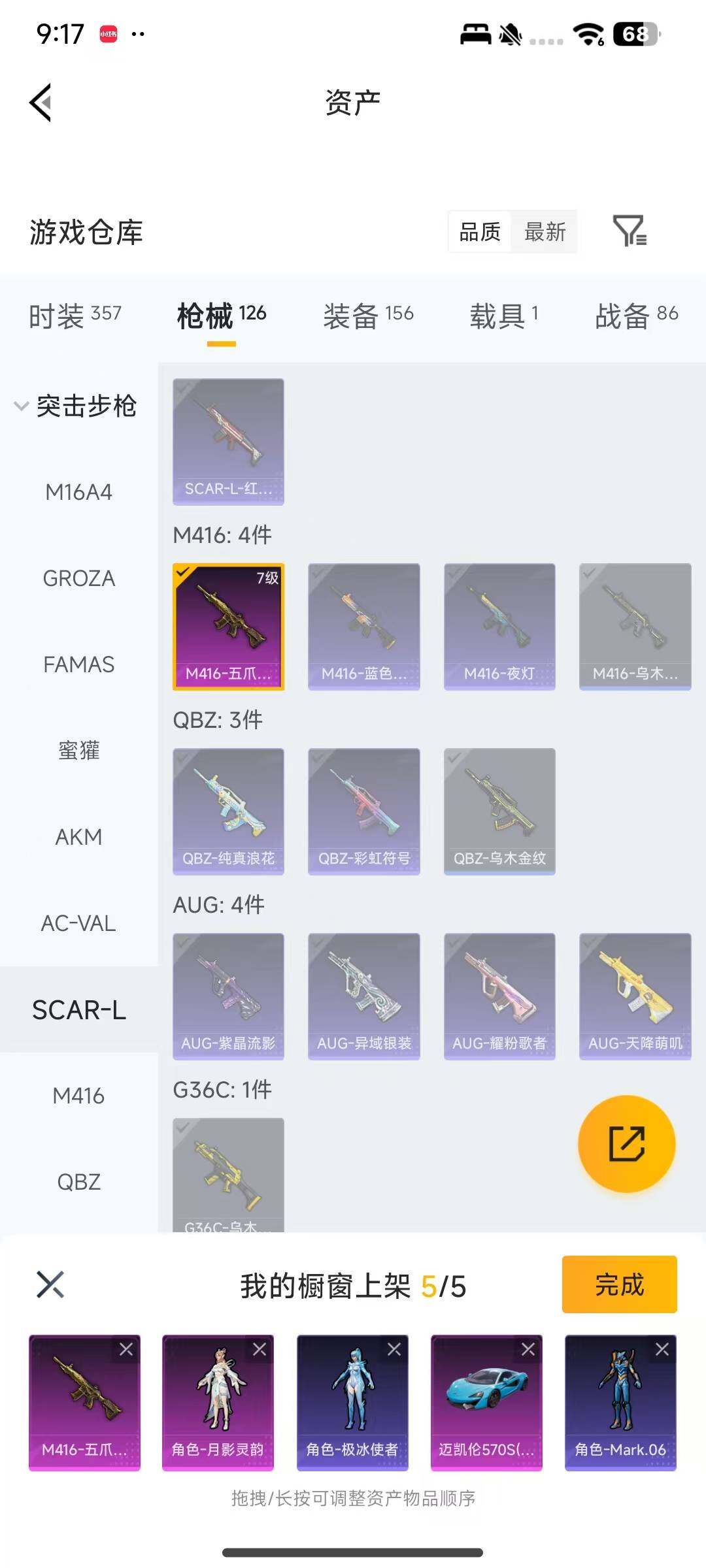The height and width of the screenshot is (1568, 706).
Task: Go back from the 资产 page
Action: pyautogui.click(x=41, y=103)
